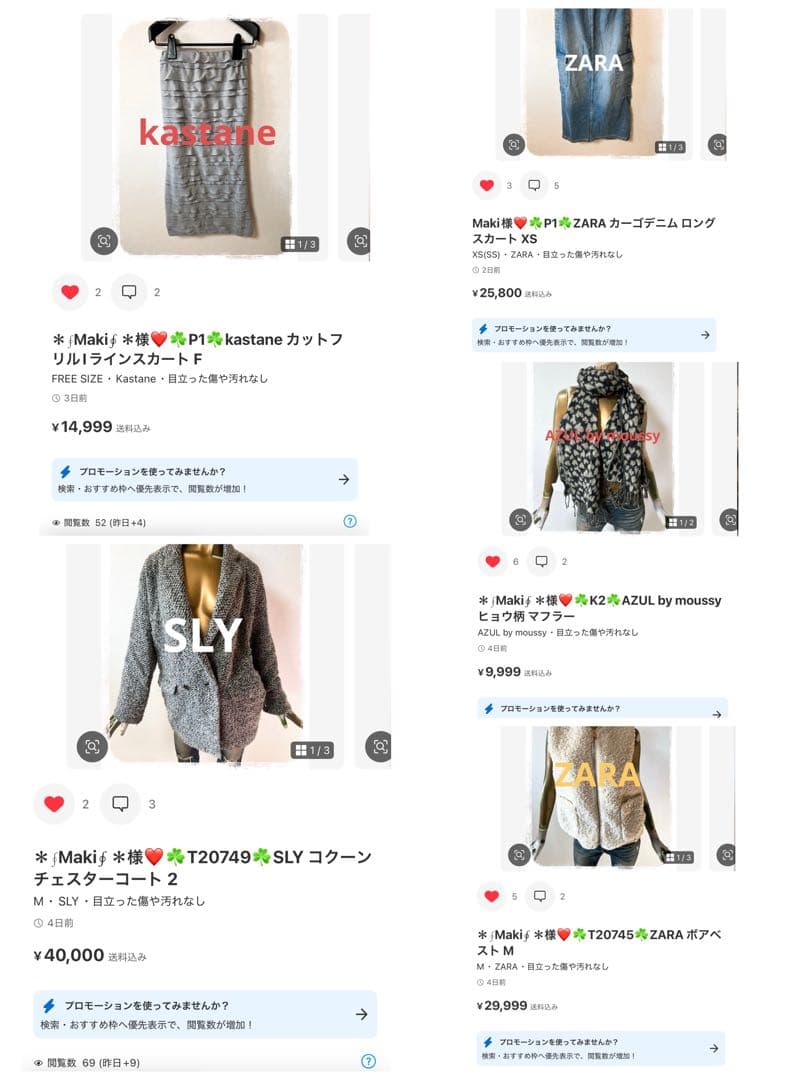Toggle the heart like on kastane skirt listing

point(68,292)
